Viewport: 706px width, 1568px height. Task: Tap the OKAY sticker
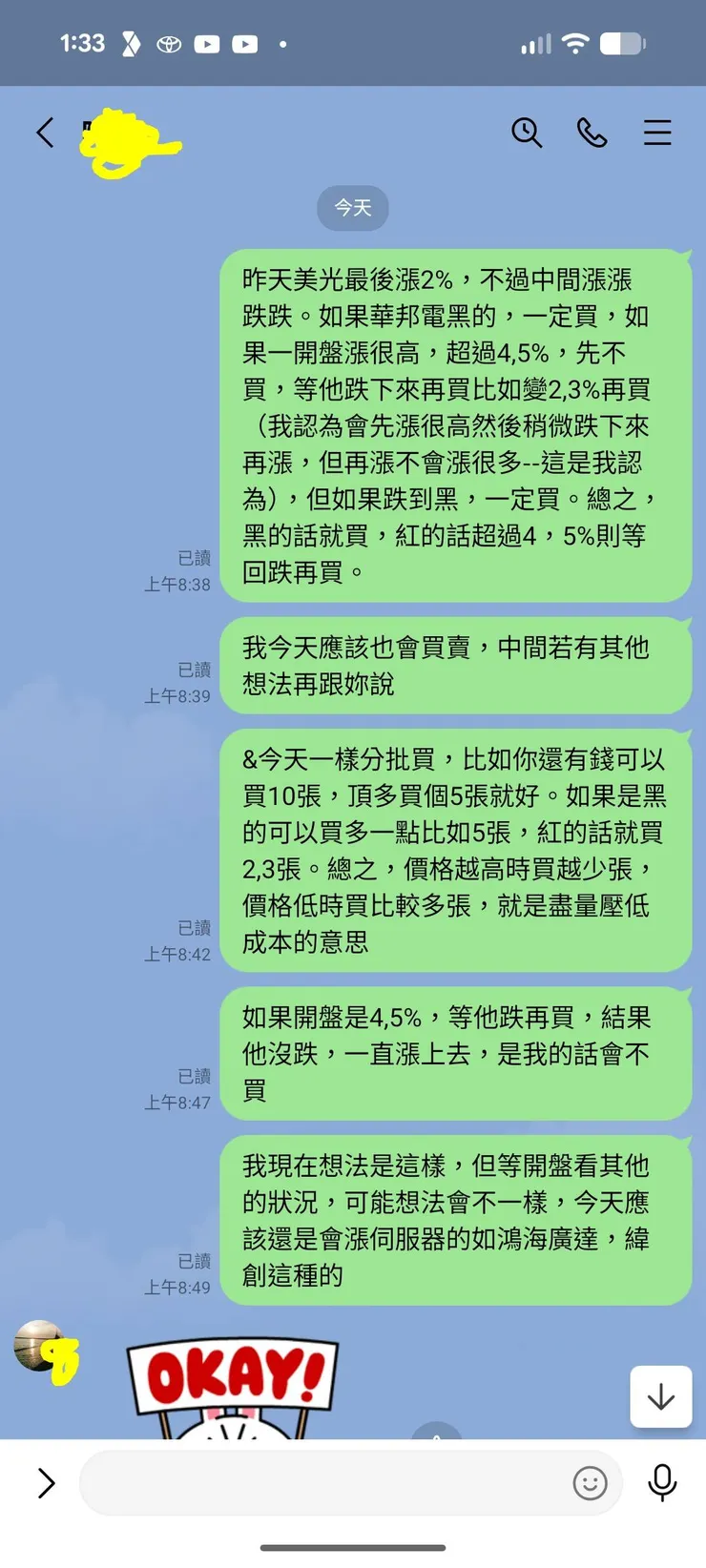232,1383
